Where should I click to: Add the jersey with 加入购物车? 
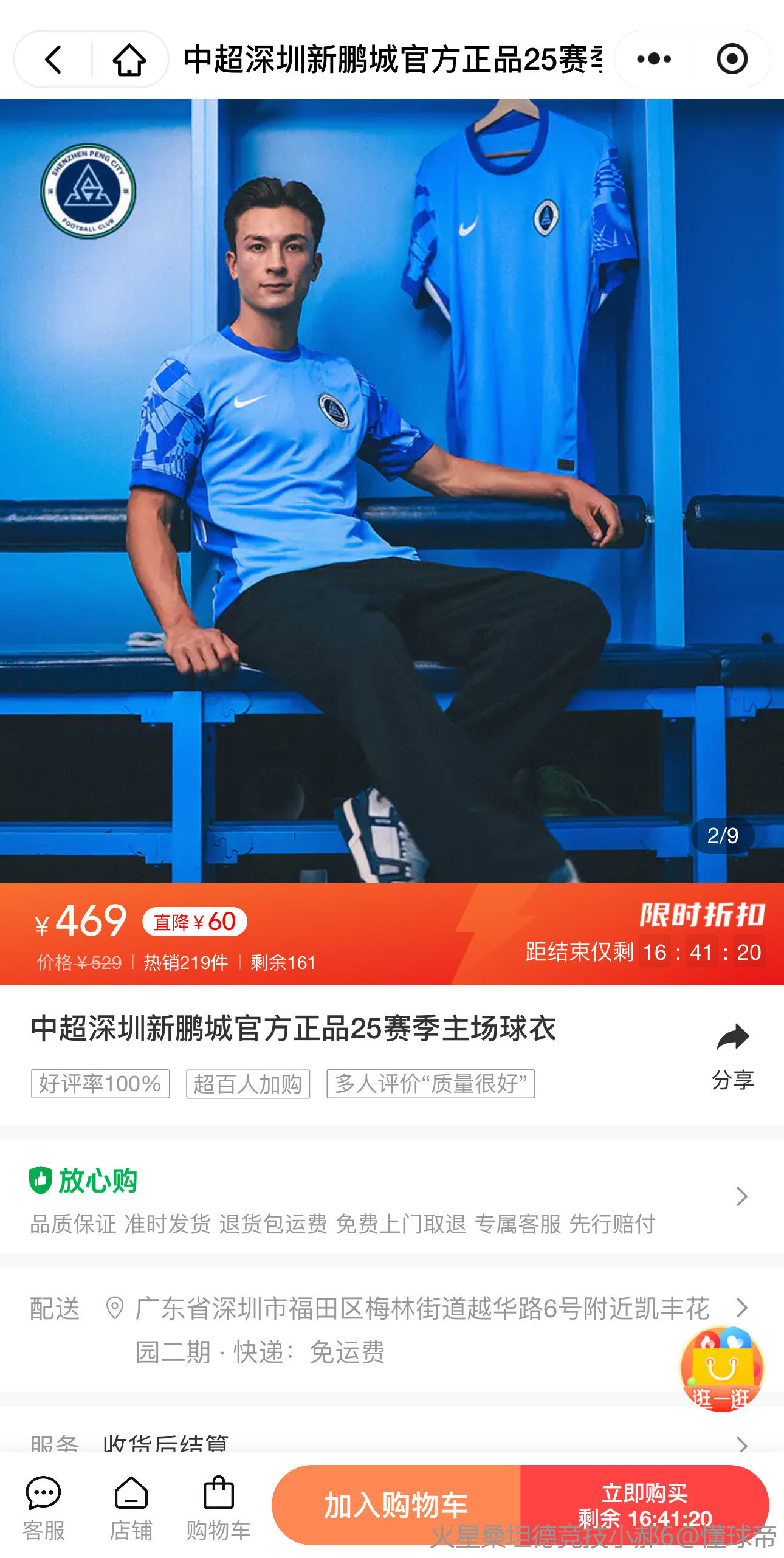coord(396,1505)
